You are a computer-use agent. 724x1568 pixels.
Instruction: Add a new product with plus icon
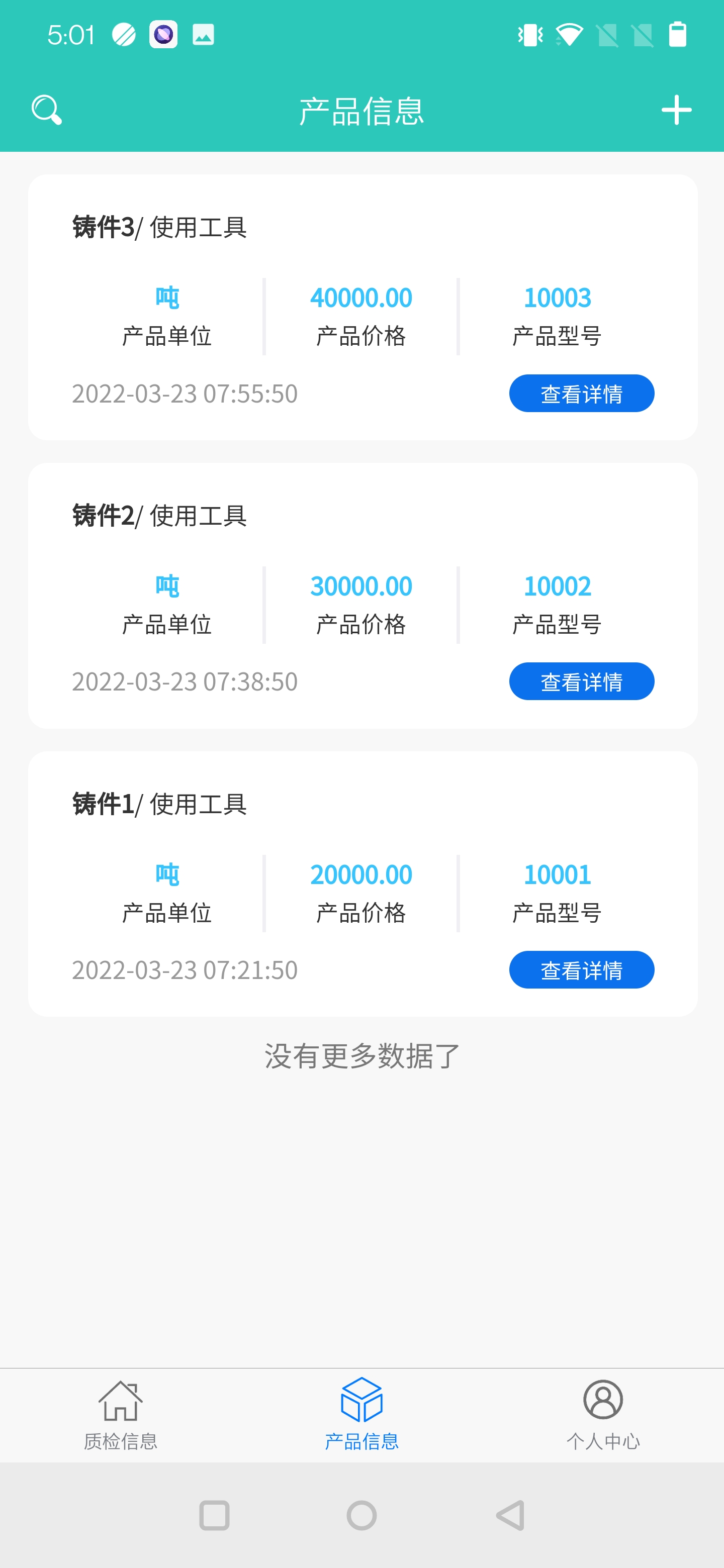coord(676,110)
